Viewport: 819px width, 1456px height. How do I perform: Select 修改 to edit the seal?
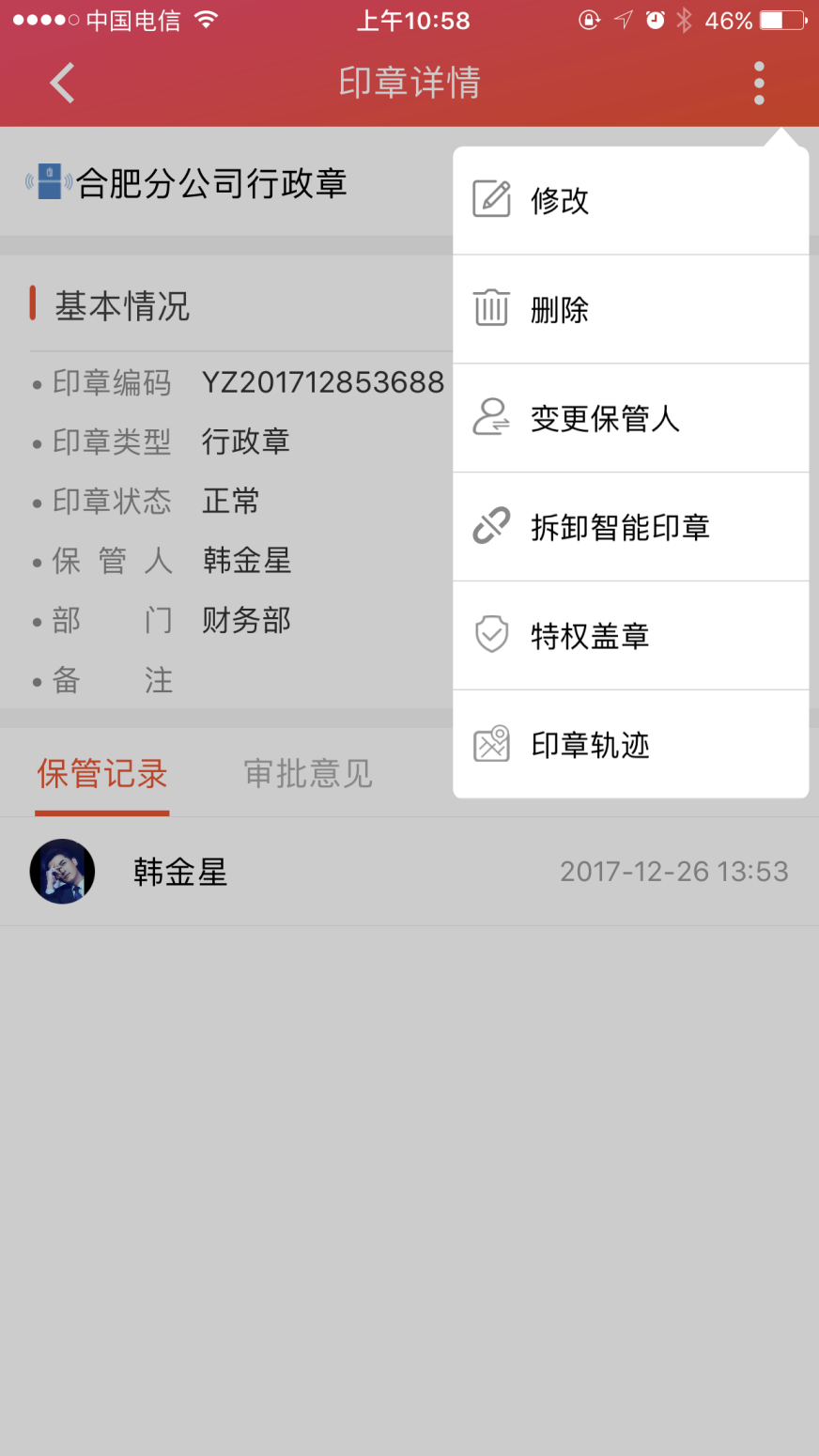[630, 200]
